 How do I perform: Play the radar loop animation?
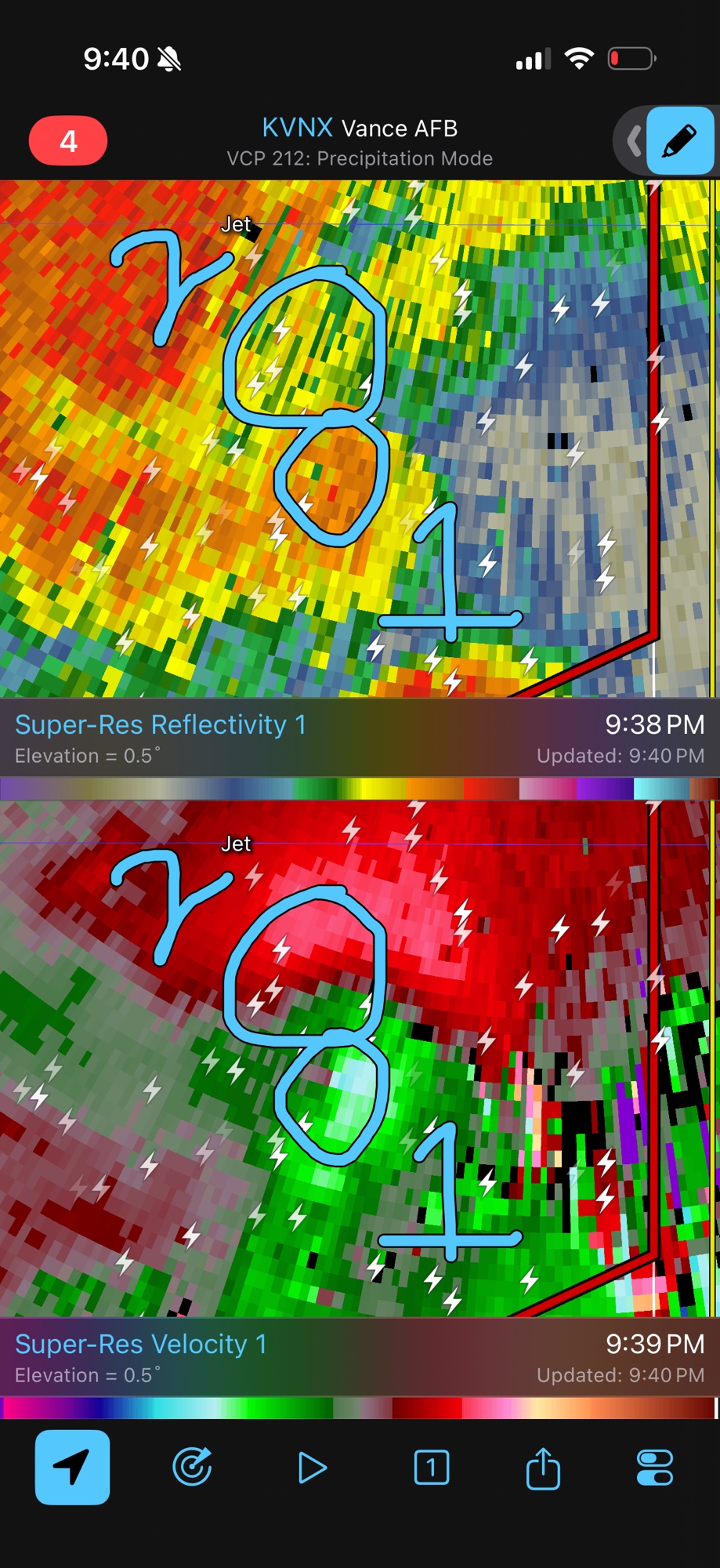(312, 1467)
